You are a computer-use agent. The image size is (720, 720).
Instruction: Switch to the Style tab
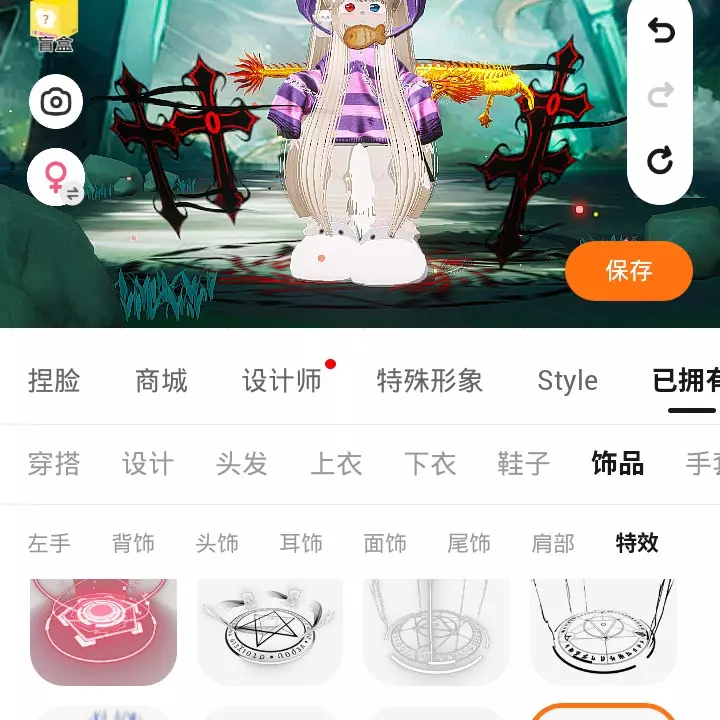point(567,381)
